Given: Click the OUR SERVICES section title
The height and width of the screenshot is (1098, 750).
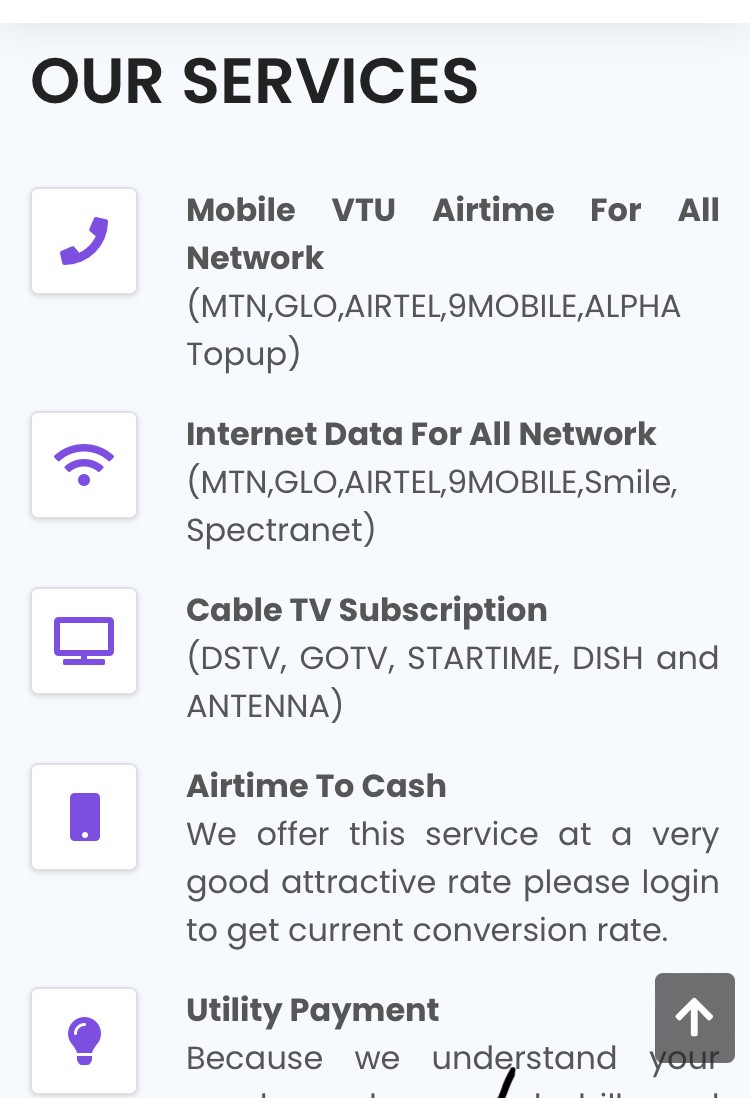Looking at the screenshot, I should coord(253,82).
